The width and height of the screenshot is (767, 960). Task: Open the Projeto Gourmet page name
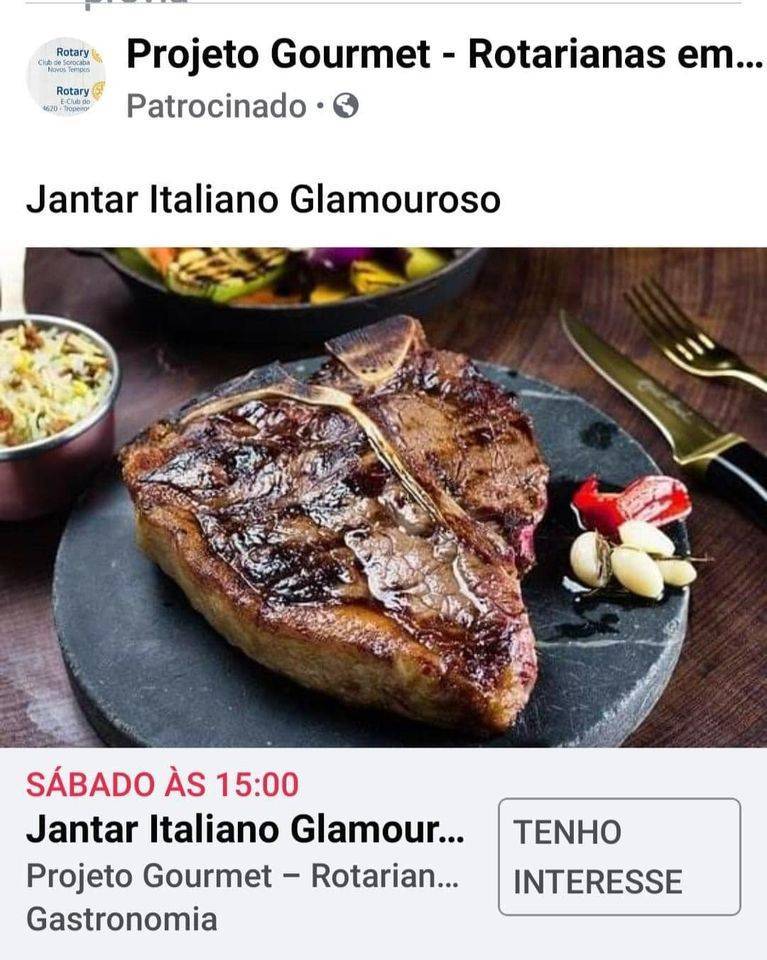pos(444,56)
